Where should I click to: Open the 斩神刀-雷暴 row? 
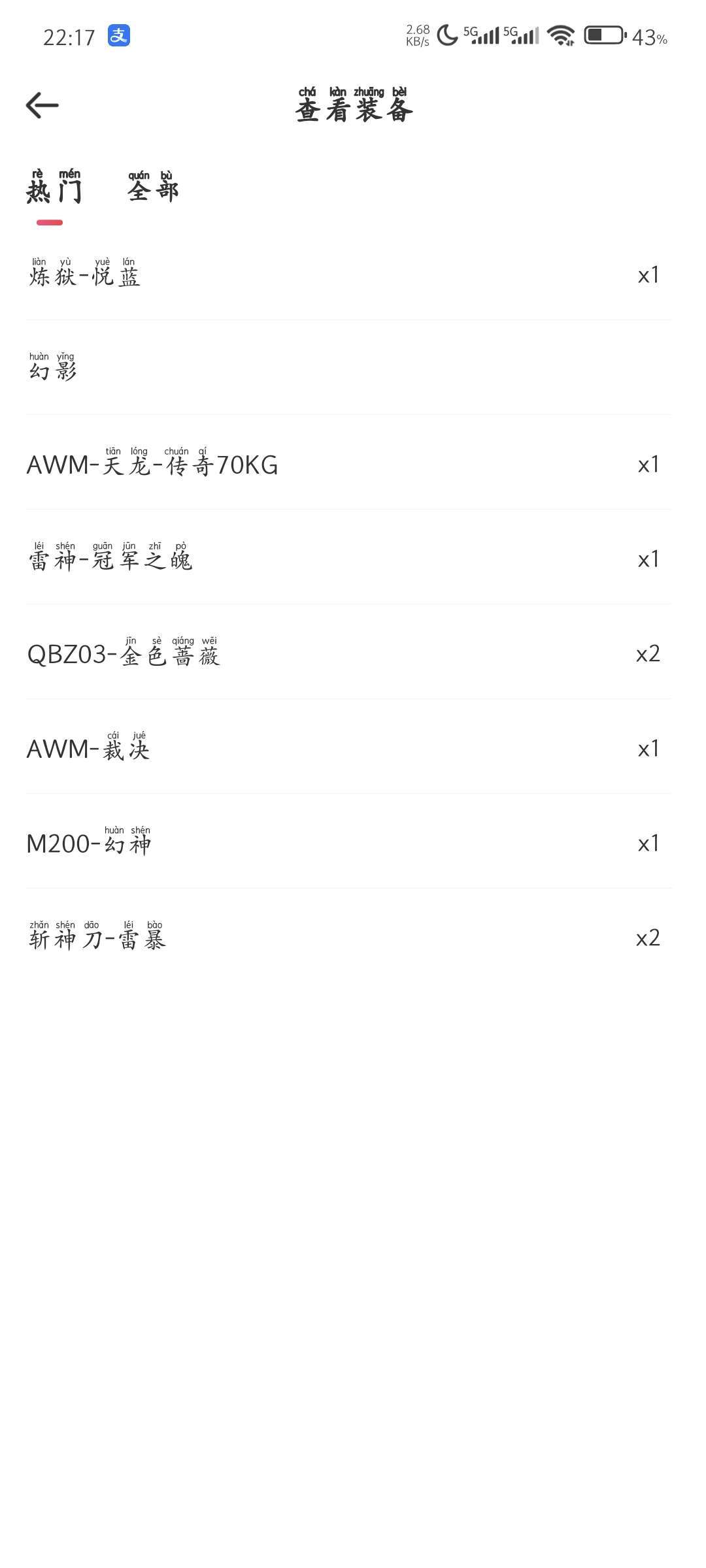(349, 936)
